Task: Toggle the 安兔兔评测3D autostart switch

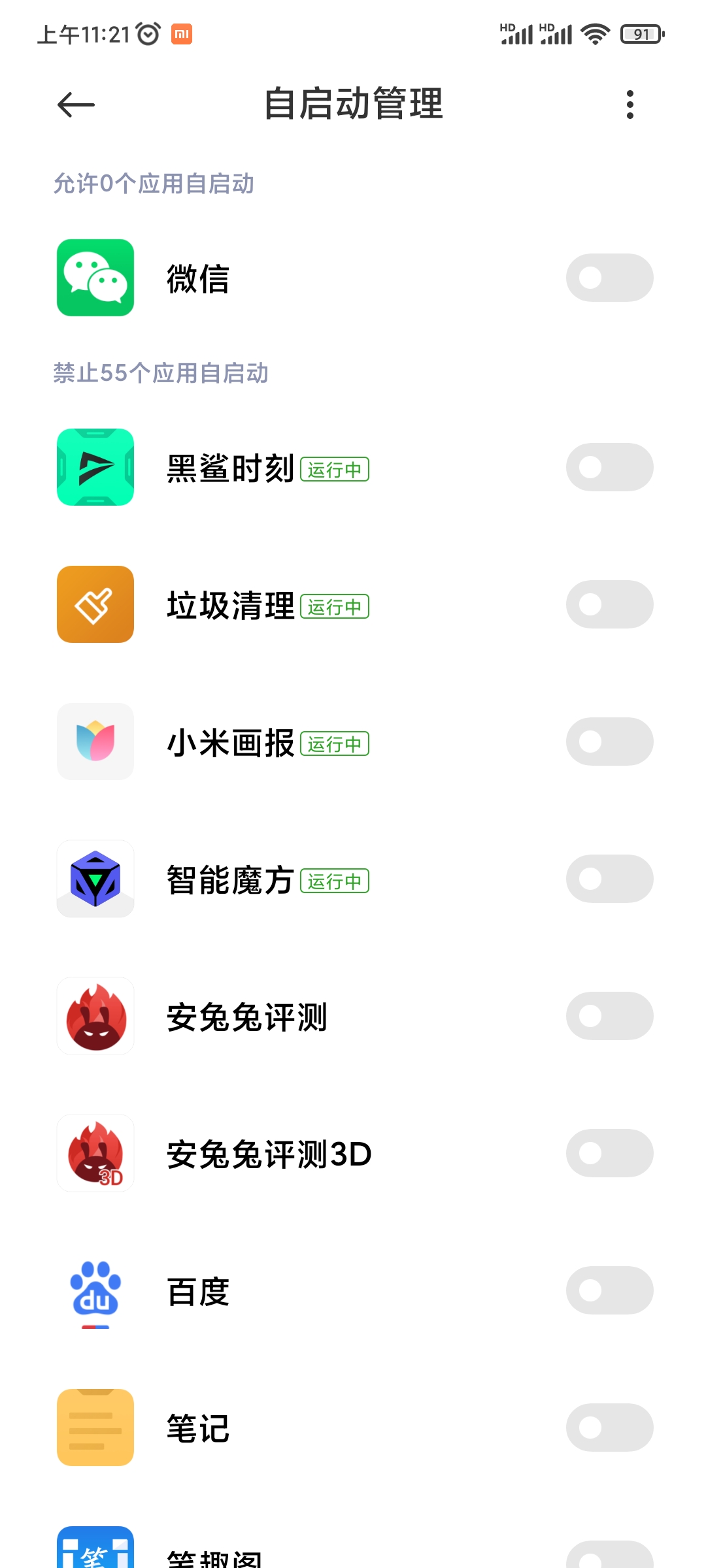Action: click(609, 1153)
